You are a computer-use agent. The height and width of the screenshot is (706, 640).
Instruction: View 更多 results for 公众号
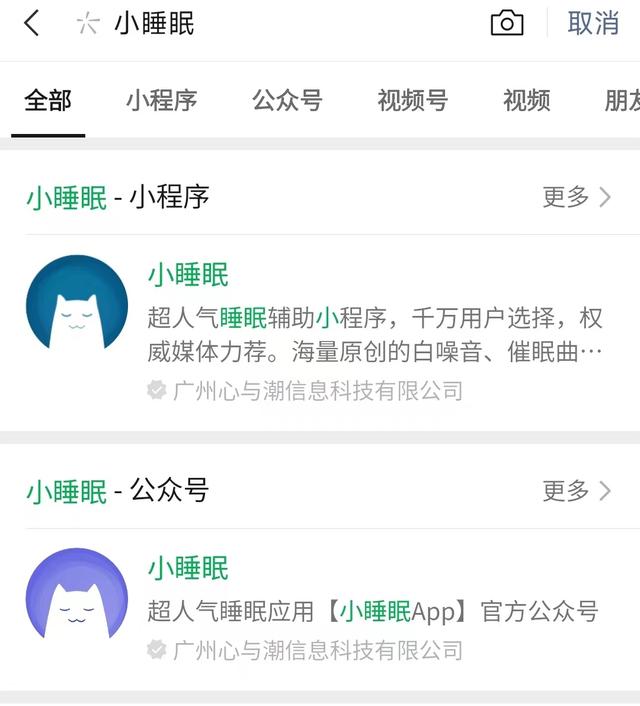[x=576, y=491]
